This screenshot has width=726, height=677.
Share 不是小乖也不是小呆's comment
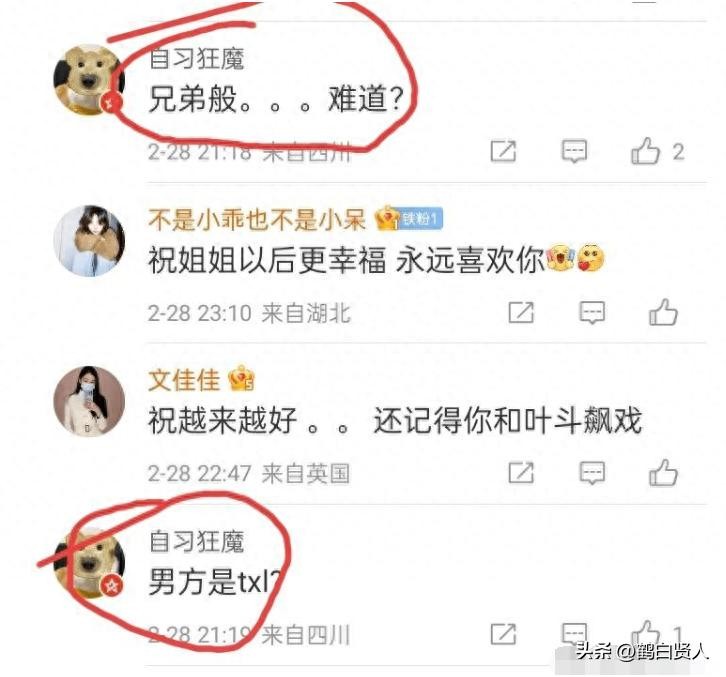coord(521,313)
